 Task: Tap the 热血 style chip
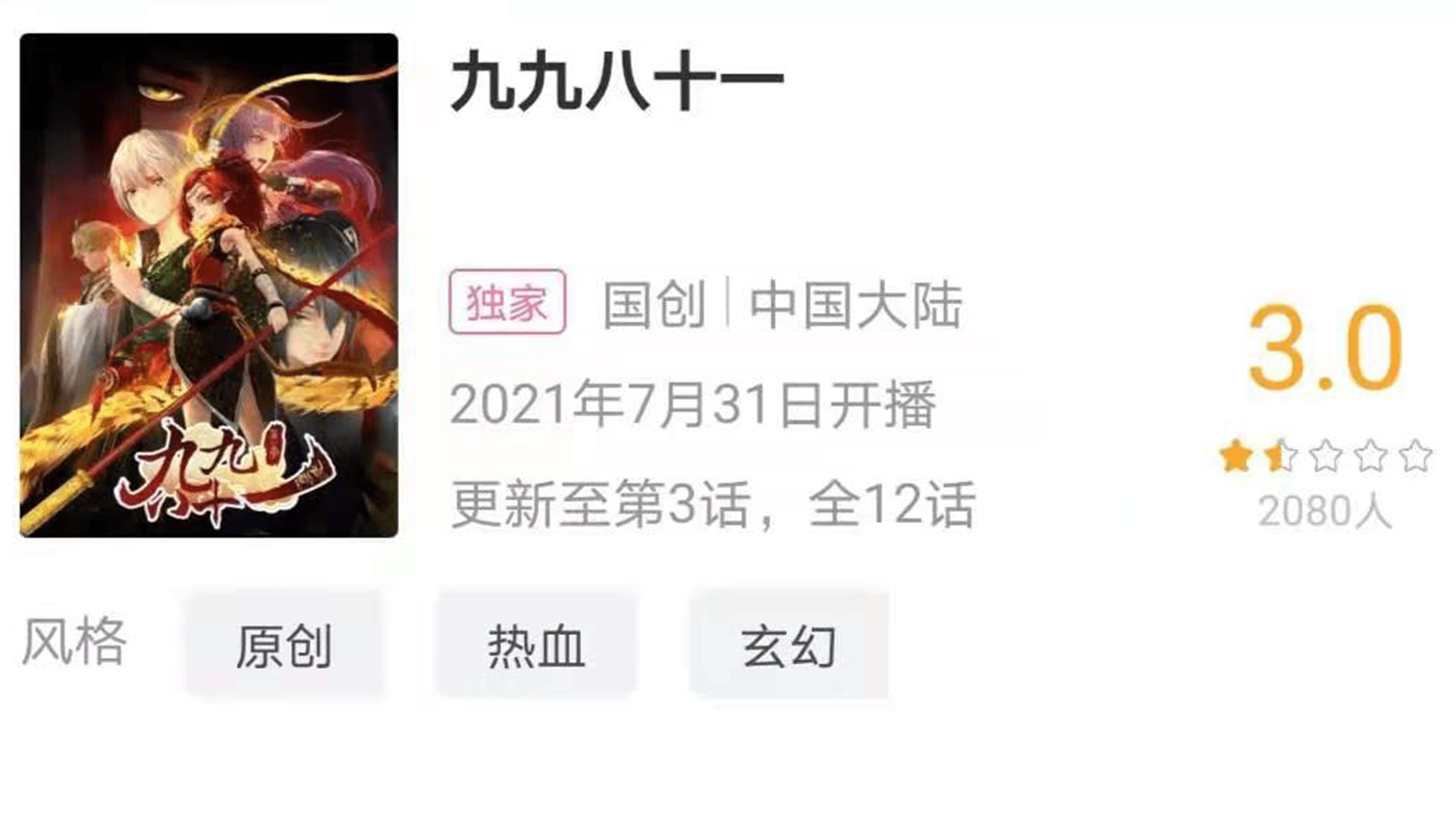click(x=535, y=646)
